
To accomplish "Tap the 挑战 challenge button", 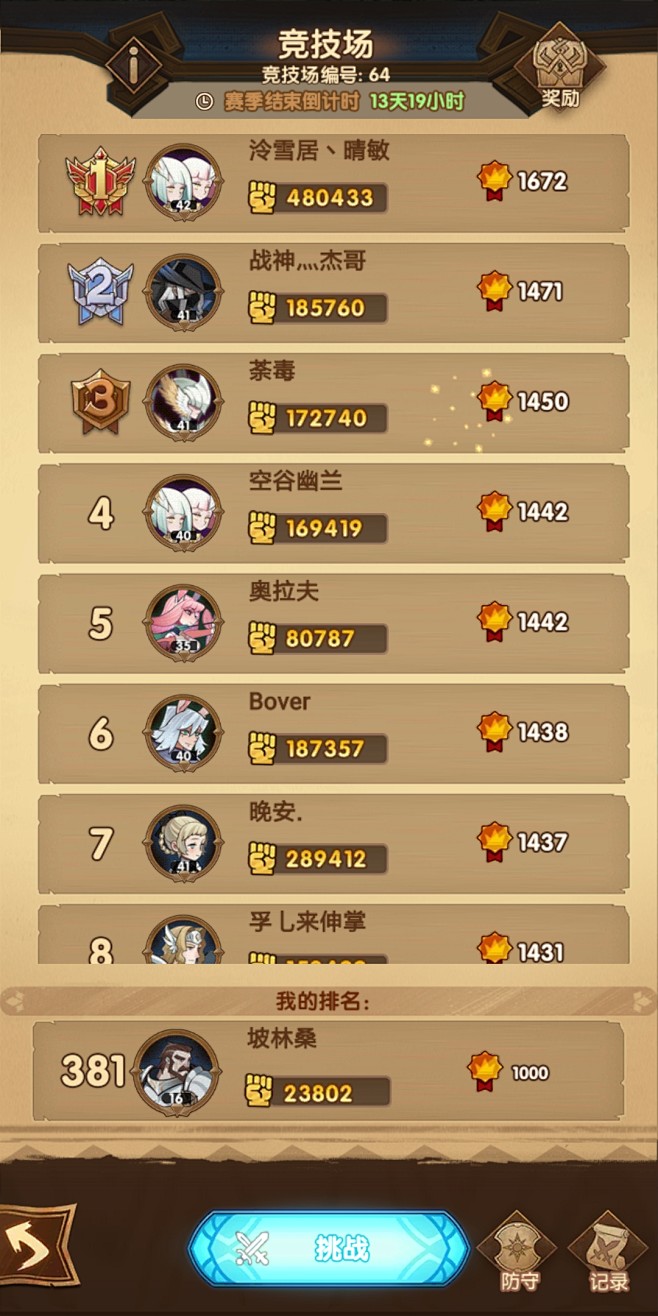I will click(329, 1248).
